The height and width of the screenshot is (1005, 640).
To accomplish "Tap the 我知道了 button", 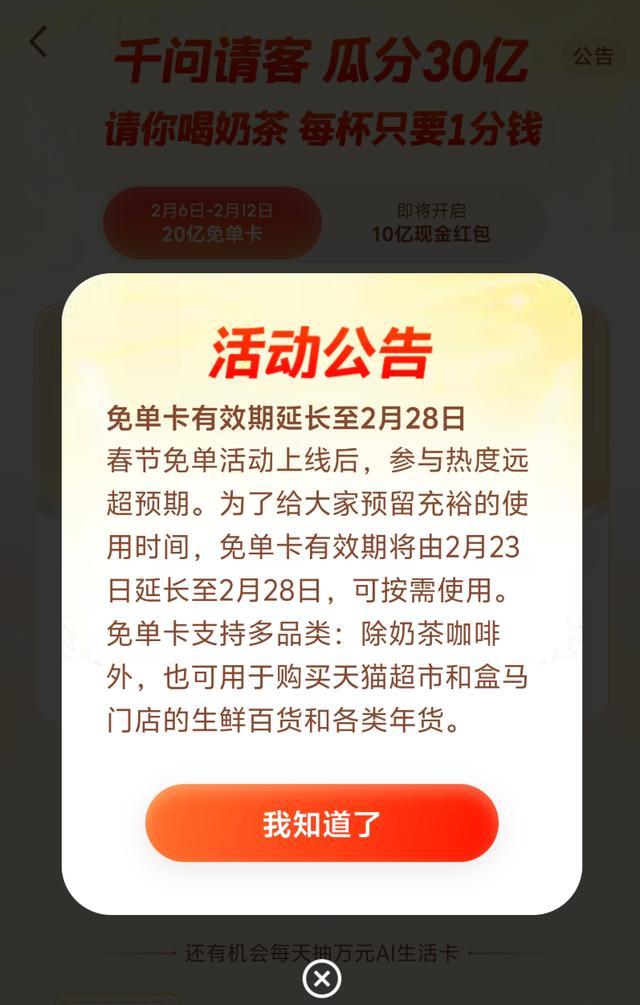I will coord(321,823).
